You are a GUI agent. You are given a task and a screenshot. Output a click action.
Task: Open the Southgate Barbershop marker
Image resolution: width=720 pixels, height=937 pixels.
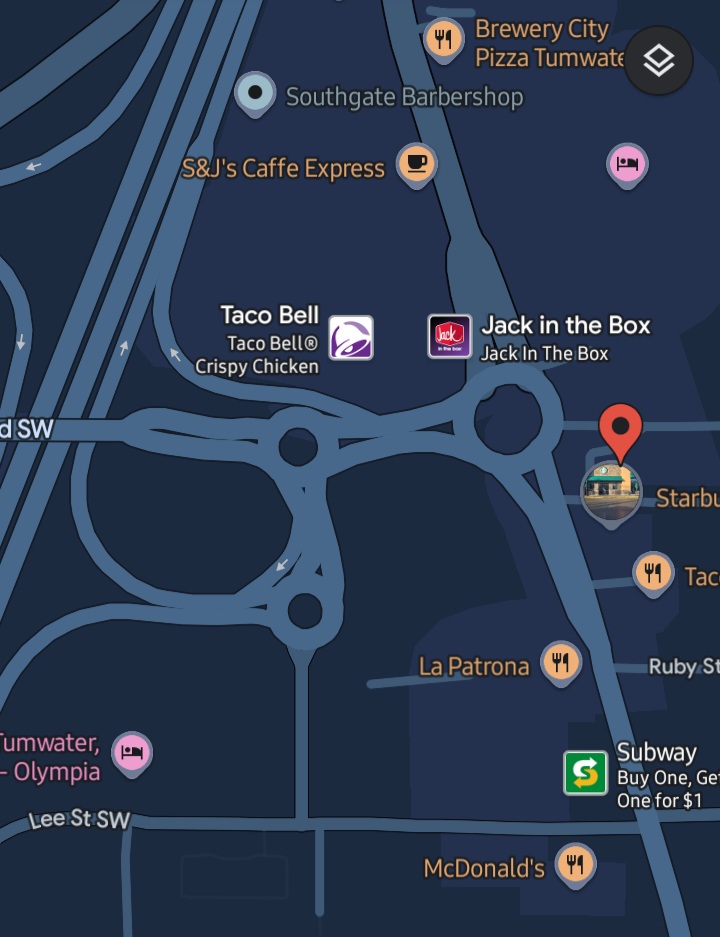pos(255,94)
